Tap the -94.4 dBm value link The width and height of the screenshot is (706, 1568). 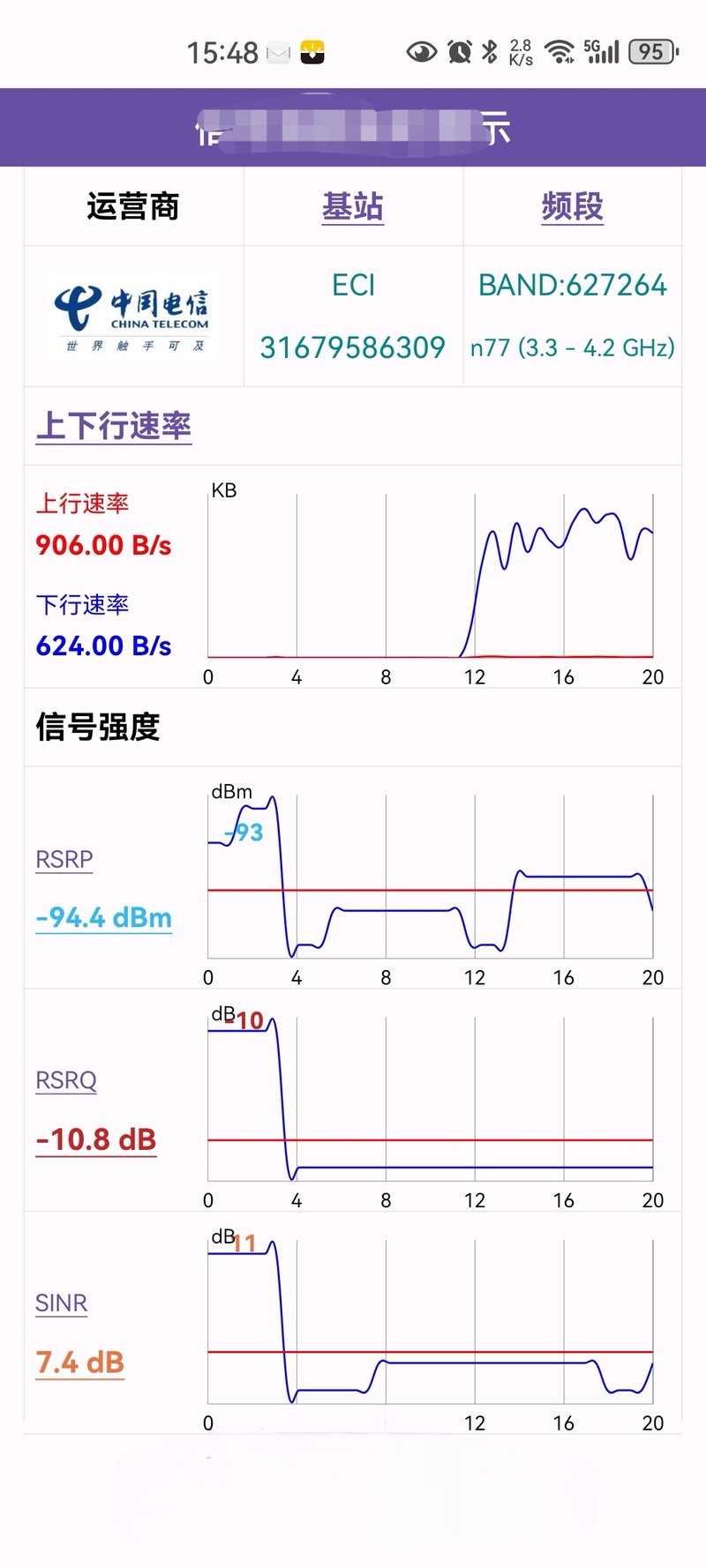[x=104, y=918]
